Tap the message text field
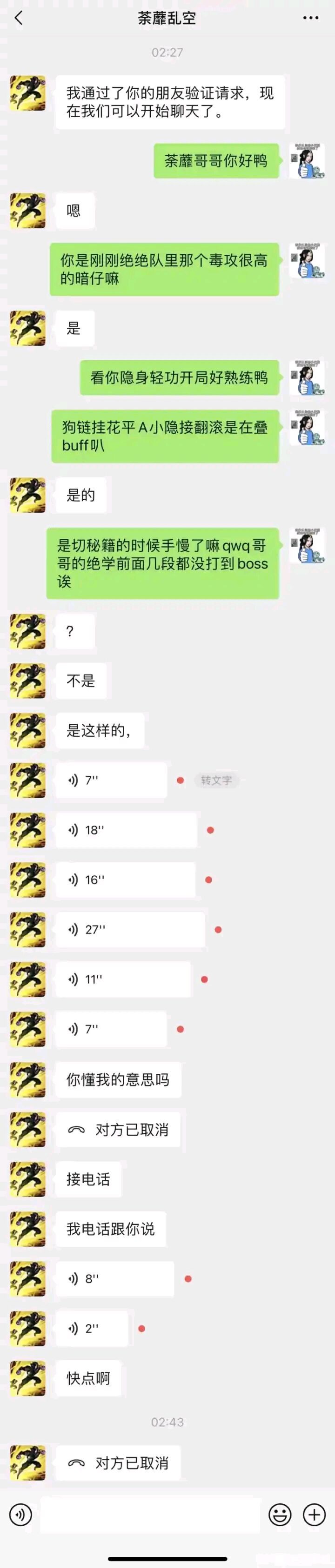The image size is (335, 1568). pos(150,1515)
